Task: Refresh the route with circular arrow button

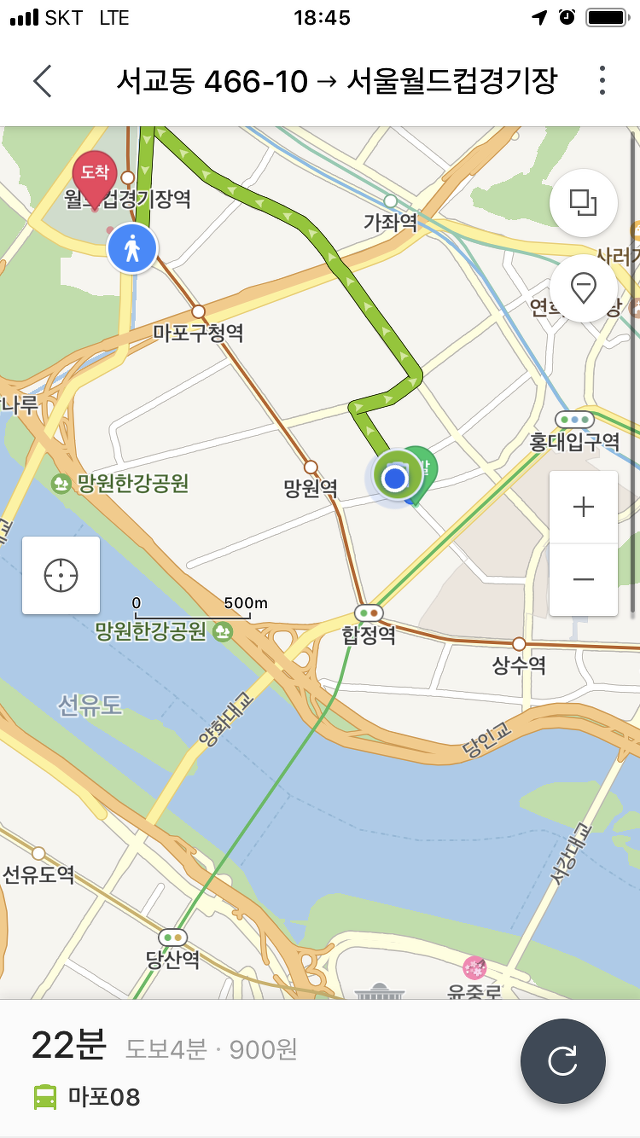Action: click(x=562, y=1061)
